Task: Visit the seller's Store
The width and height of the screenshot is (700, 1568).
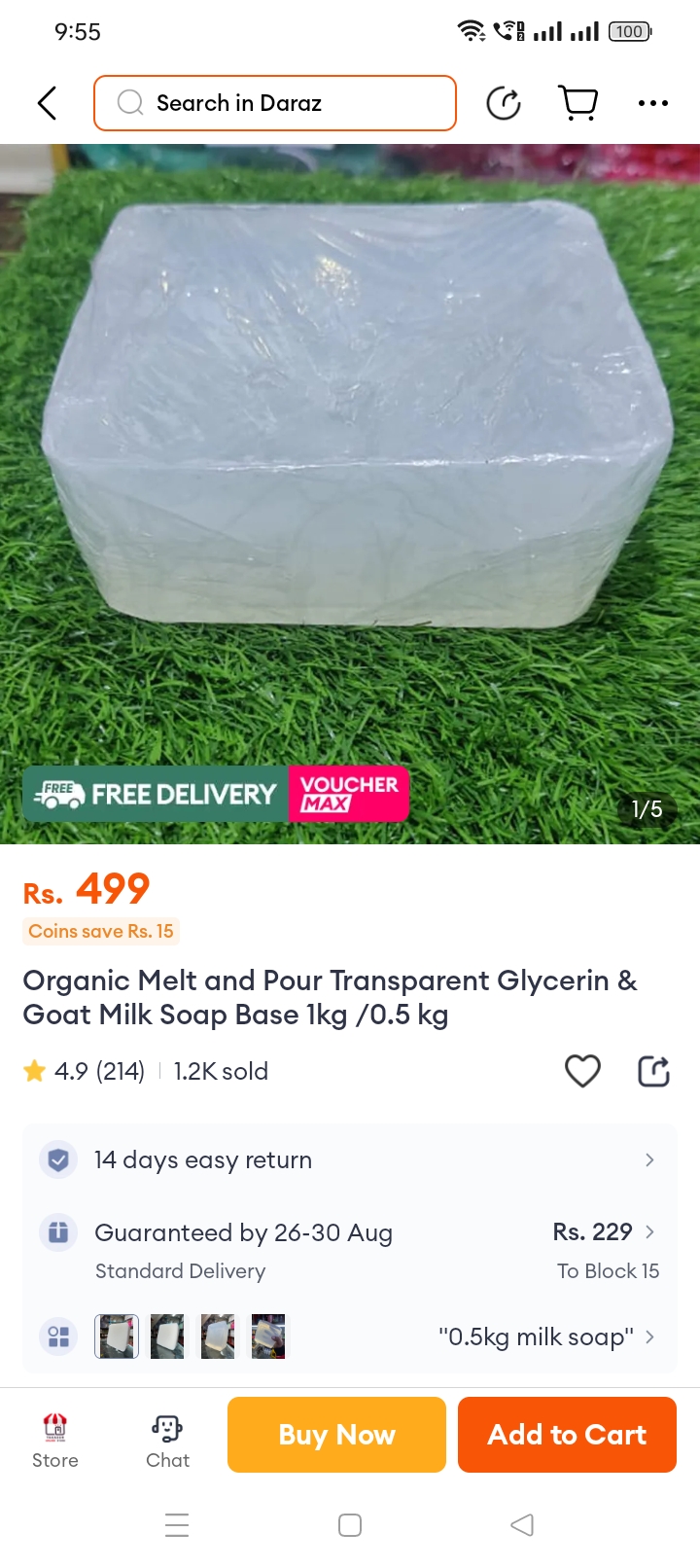Action: tap(55, 1440)
